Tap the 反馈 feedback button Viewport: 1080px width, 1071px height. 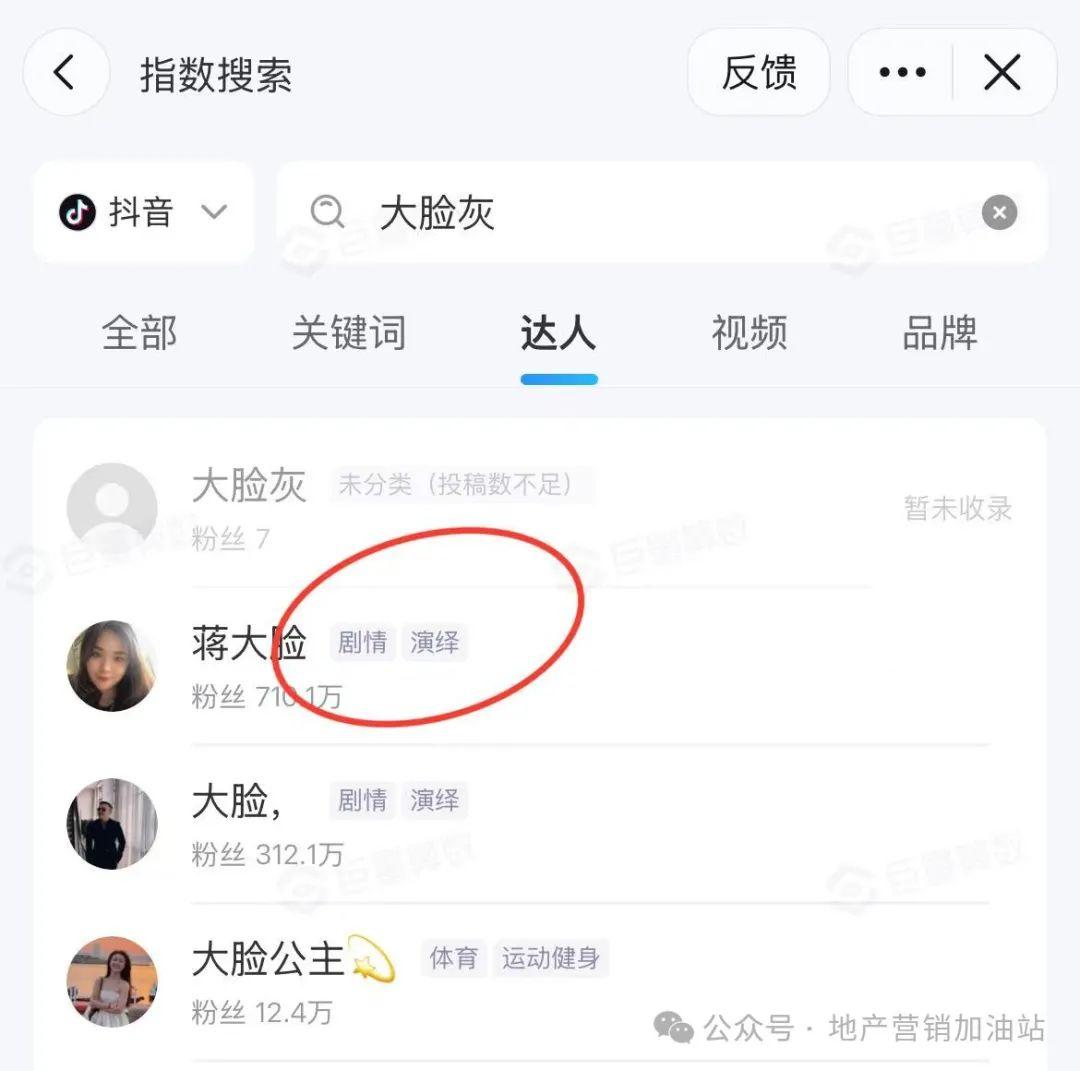[x=759, y=73]
